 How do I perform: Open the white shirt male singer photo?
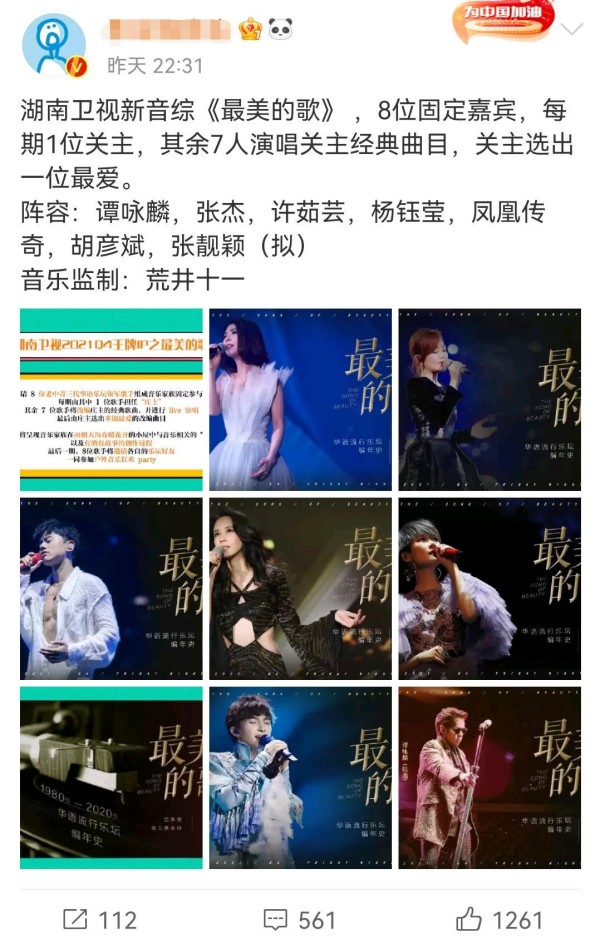[x=111, y=588]
